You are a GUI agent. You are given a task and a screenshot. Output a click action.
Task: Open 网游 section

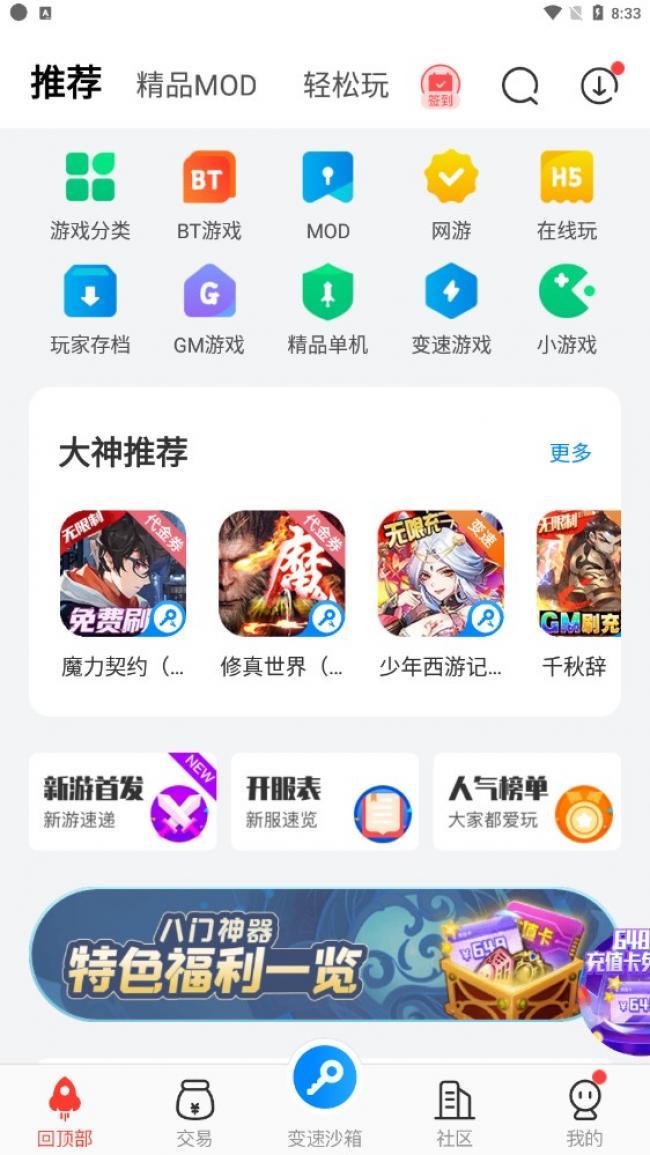click(x=451, y=195)
